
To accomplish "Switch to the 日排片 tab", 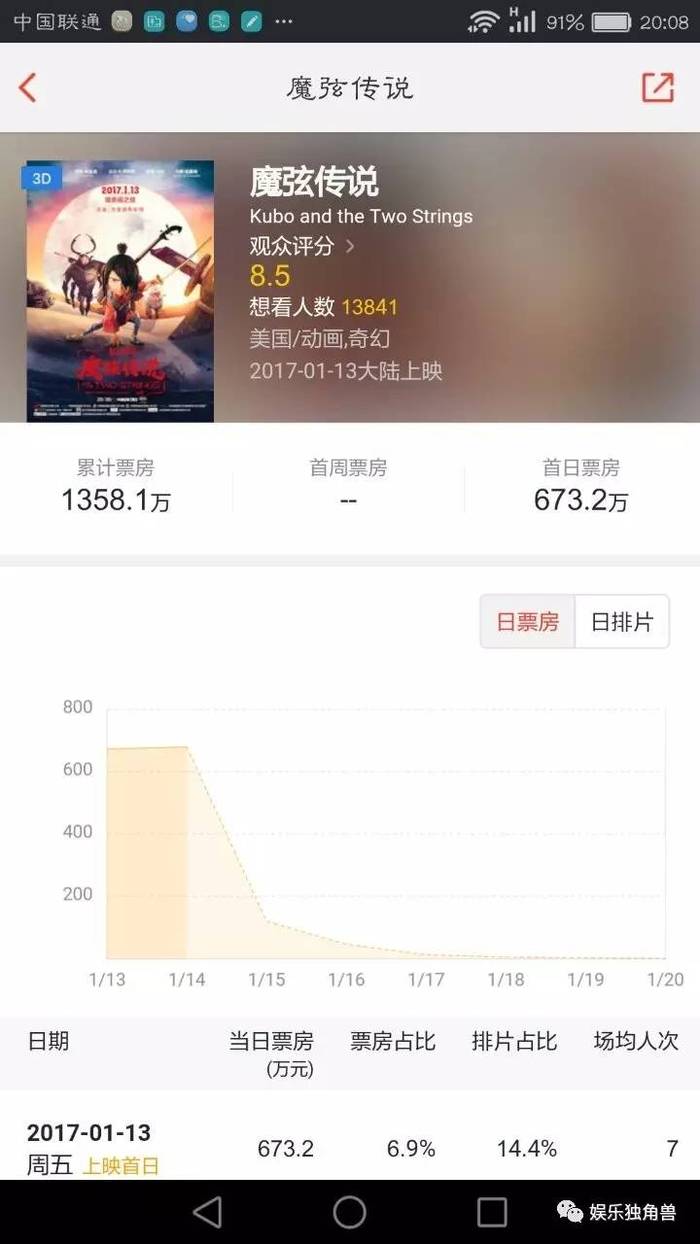I will 621,622.
